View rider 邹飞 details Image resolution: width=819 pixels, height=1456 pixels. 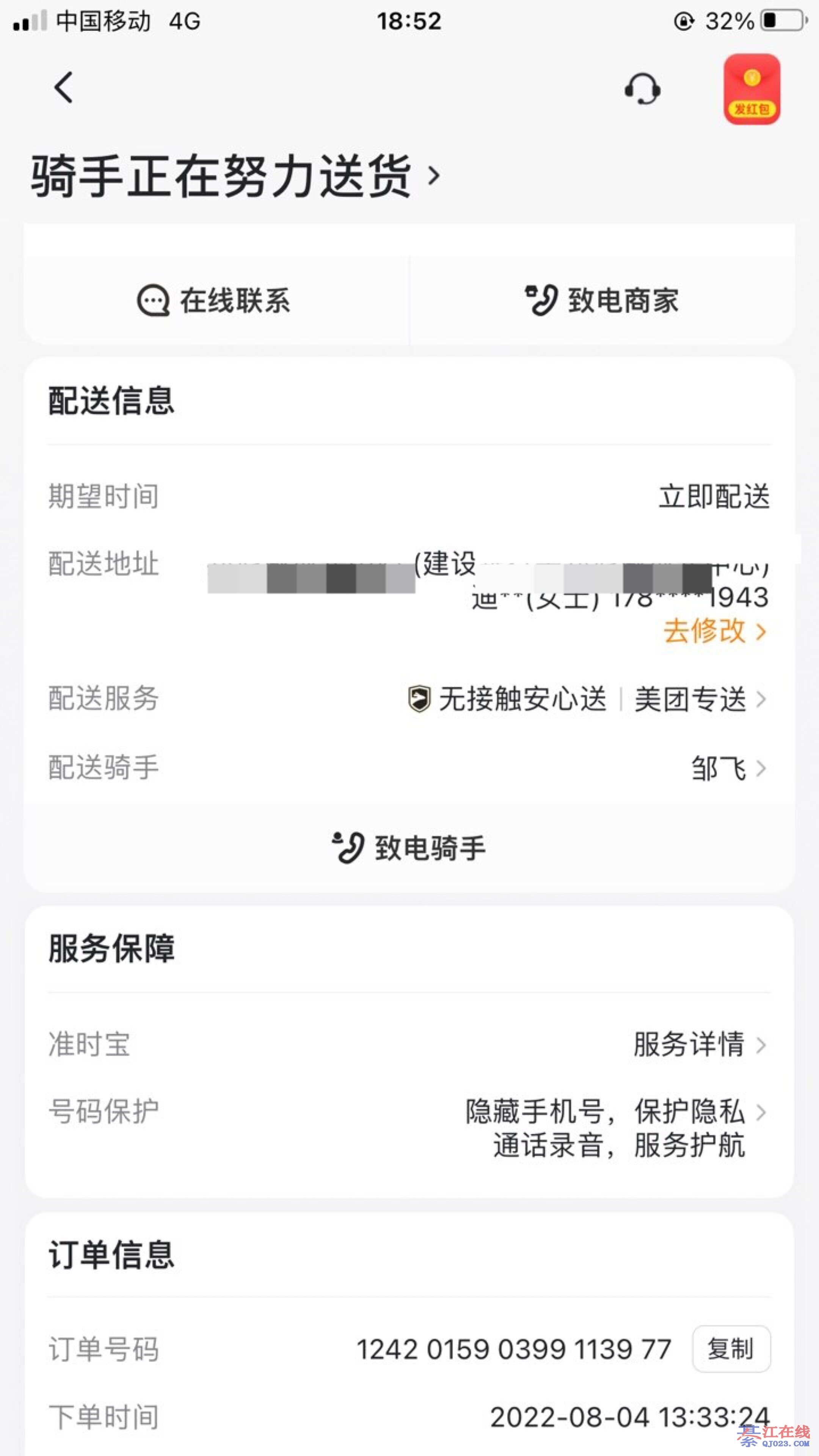(x=728, y=768)
